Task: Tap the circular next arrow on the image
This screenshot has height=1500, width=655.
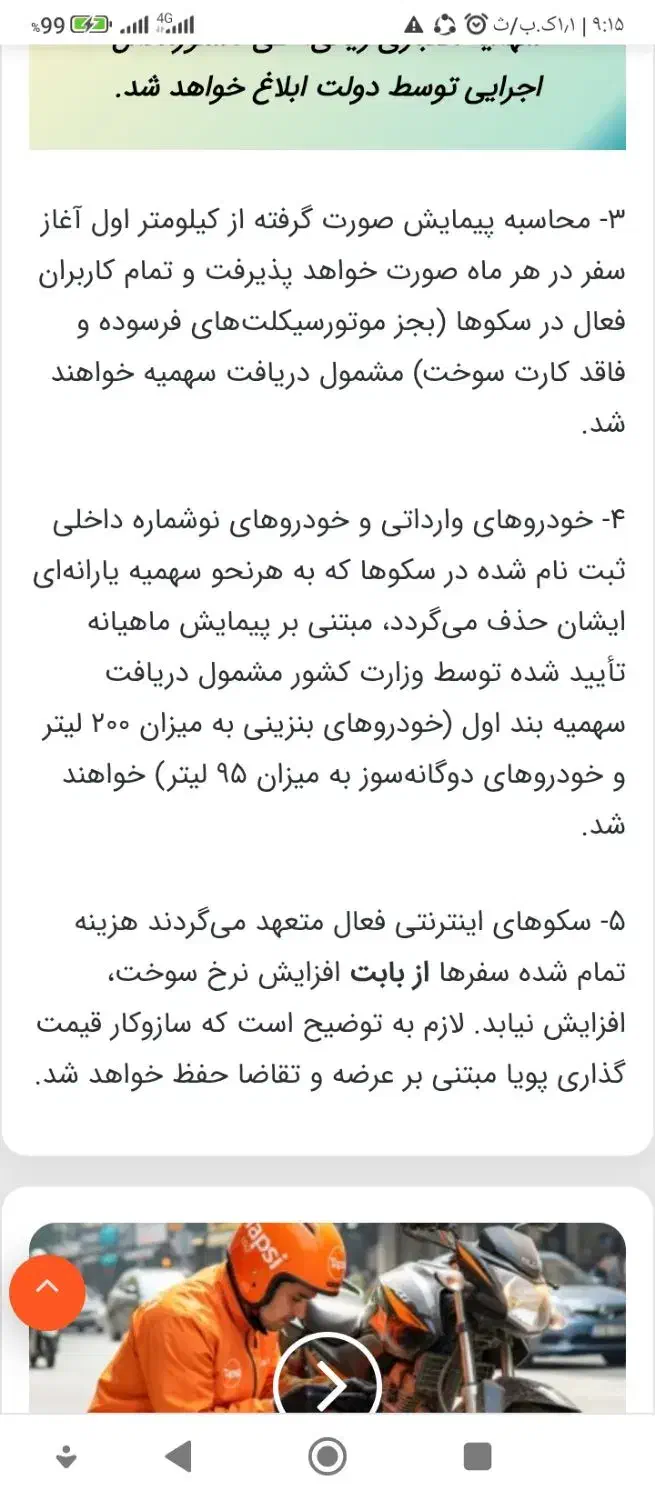Action: [327, 1385]
